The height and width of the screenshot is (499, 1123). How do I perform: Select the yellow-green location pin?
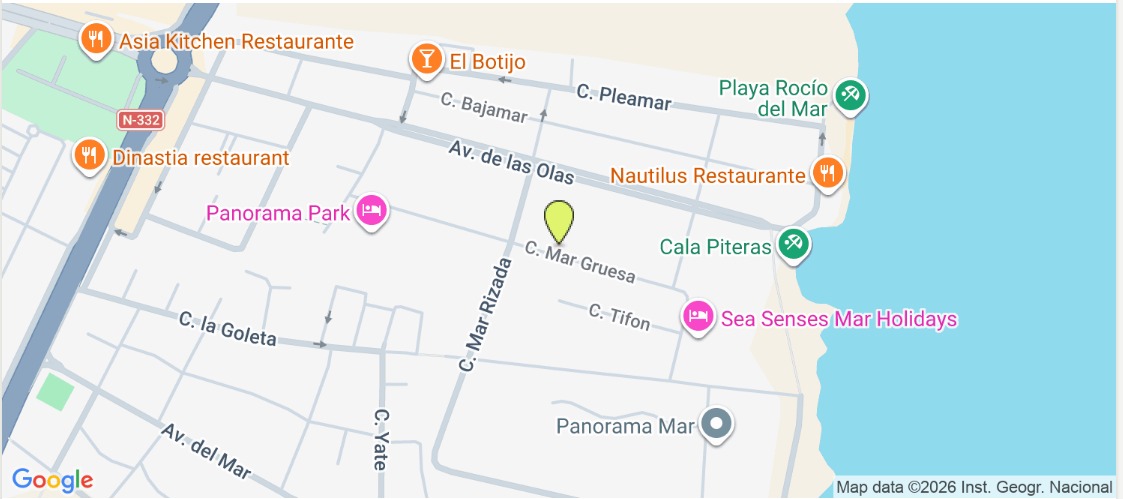[x=558, y=220]
